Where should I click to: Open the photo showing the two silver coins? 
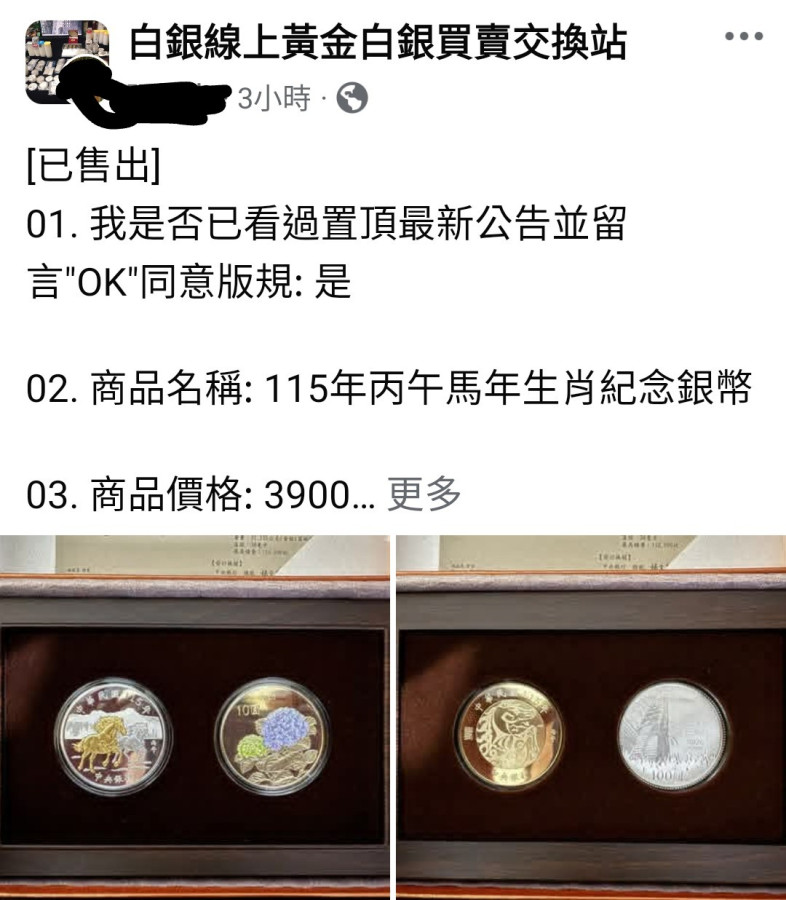tap(591, 717)
